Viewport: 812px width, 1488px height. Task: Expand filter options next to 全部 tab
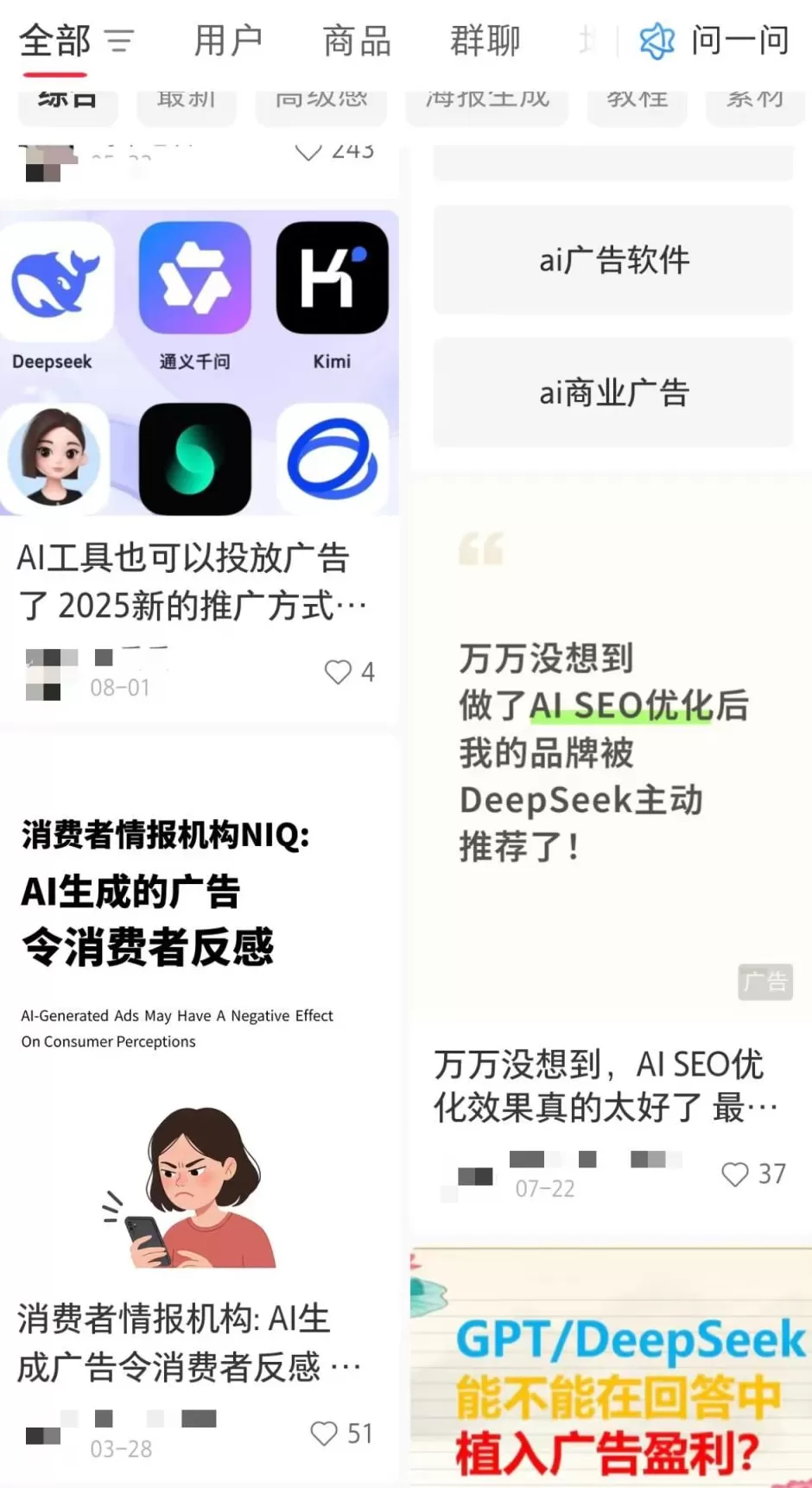click(x=120, y=40)
